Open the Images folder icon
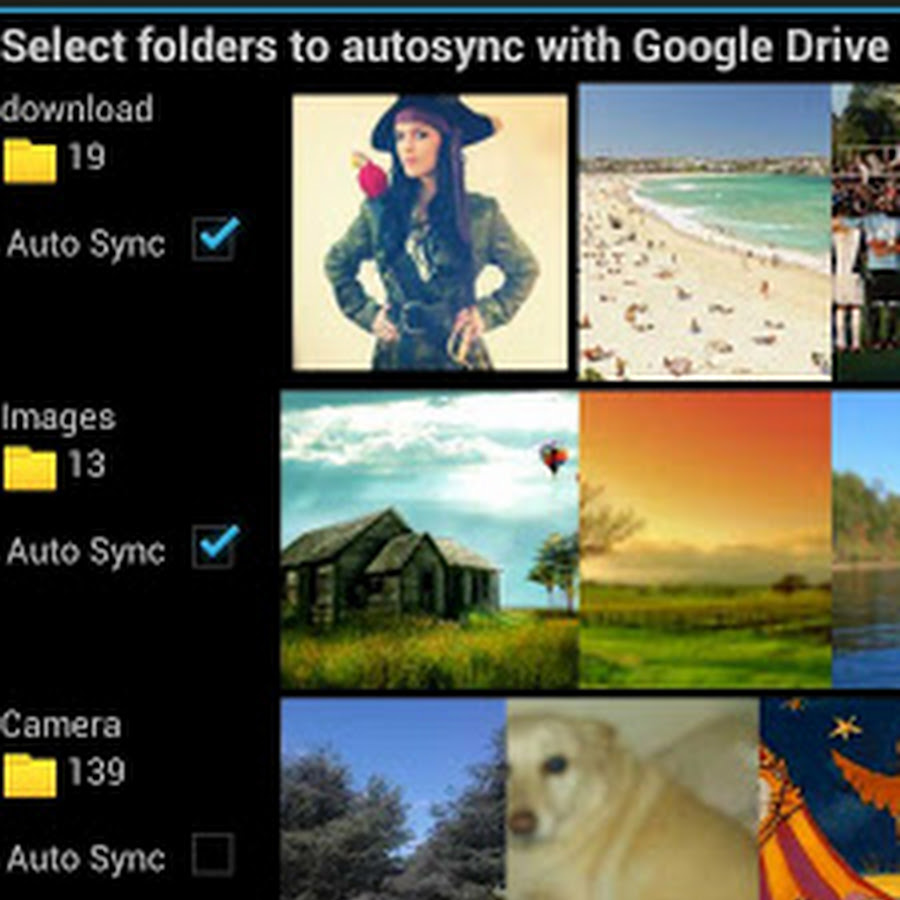Image resolution: width=900 pixels, height=900 pixels. click(30, 468)
